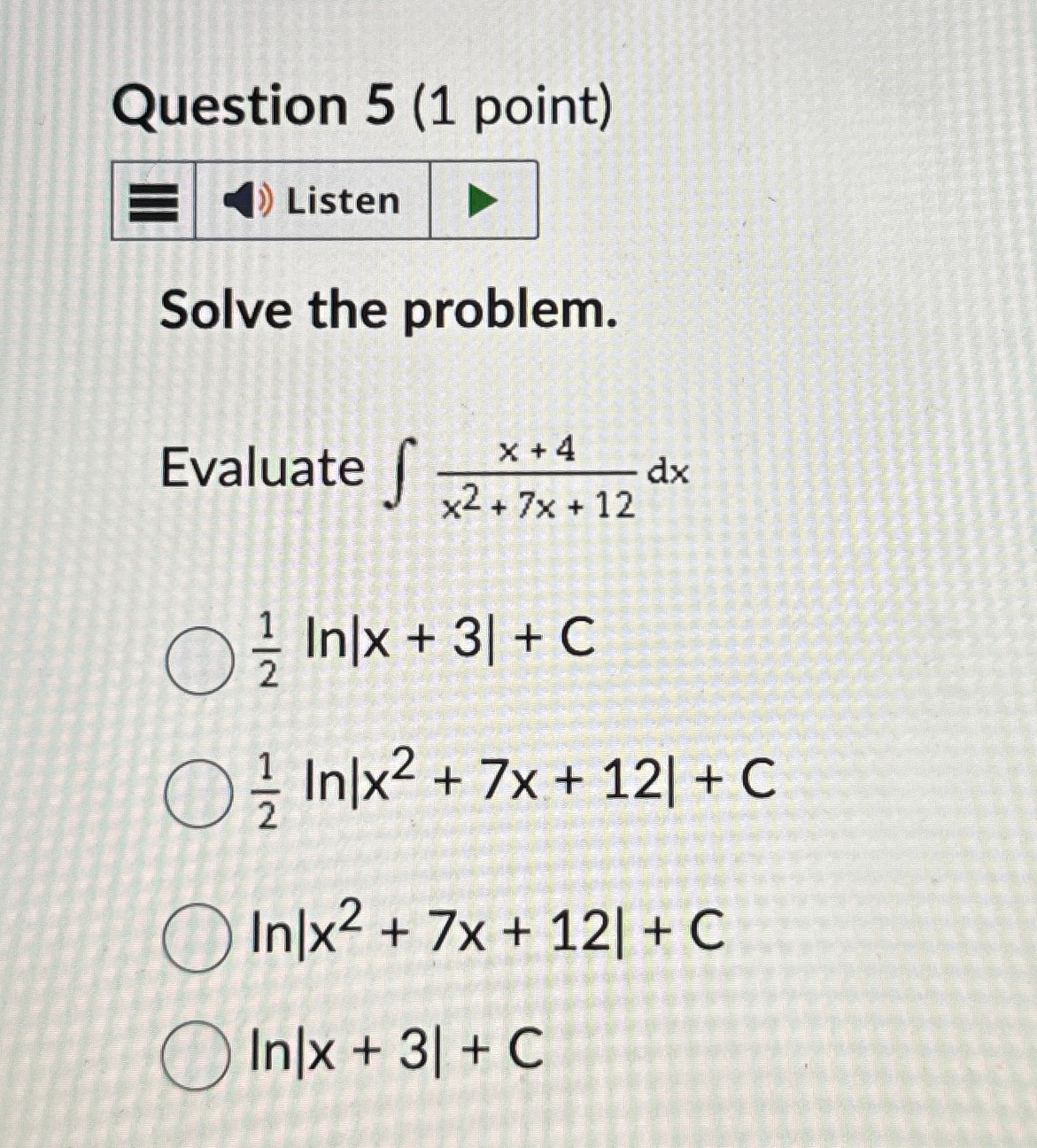This screenshot has width=1037, height=1148.
Task: Start audio narration using the triangle play icon
Action: pos(481,200)
